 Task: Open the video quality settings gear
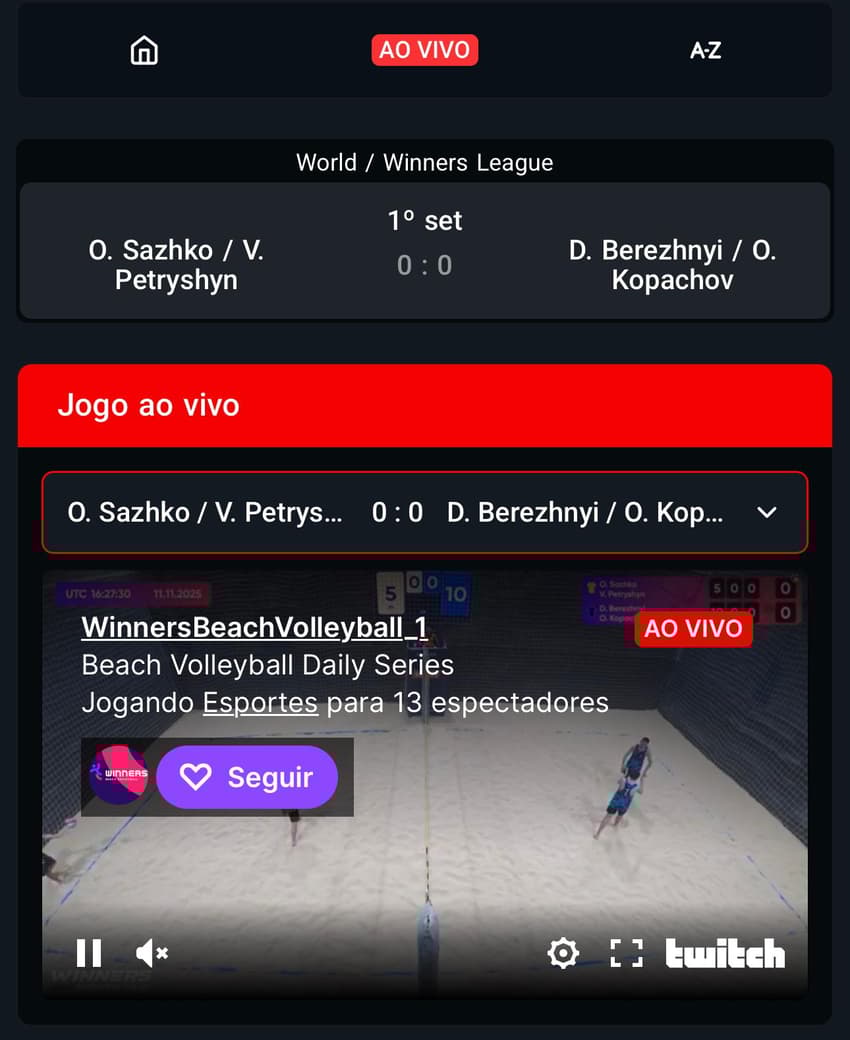563,953
